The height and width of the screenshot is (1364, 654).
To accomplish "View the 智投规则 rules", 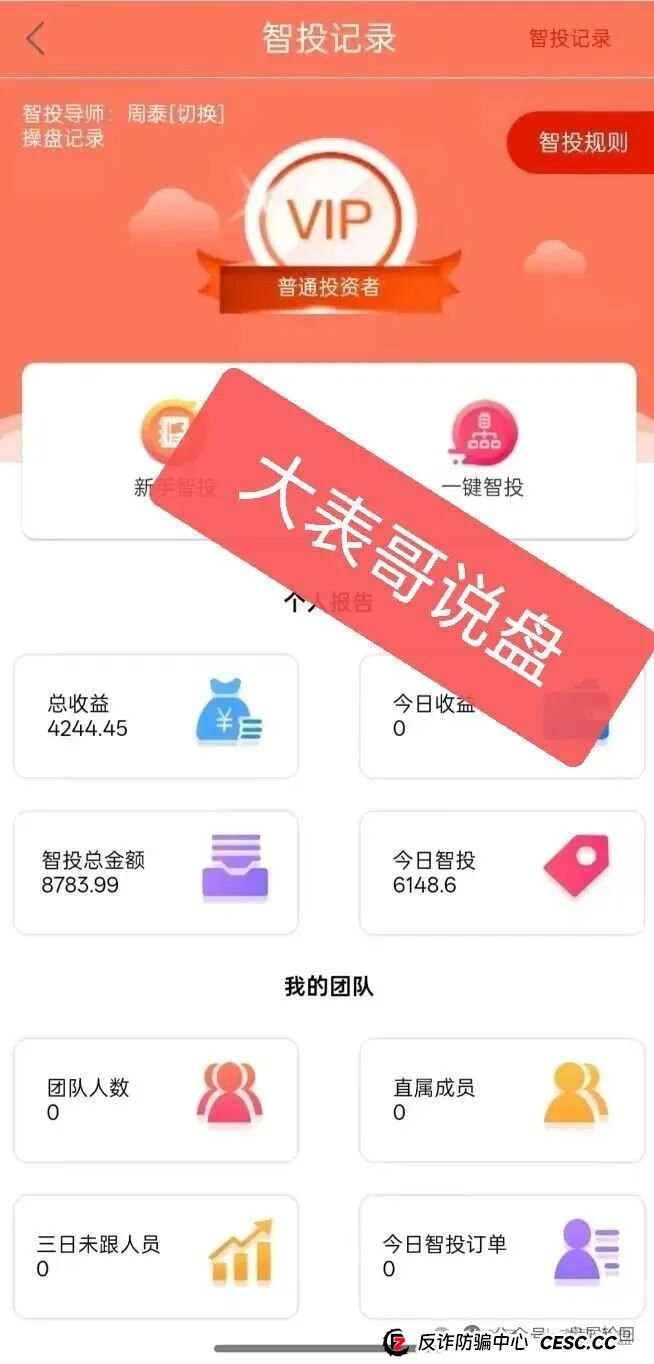I will coord(583,143).
